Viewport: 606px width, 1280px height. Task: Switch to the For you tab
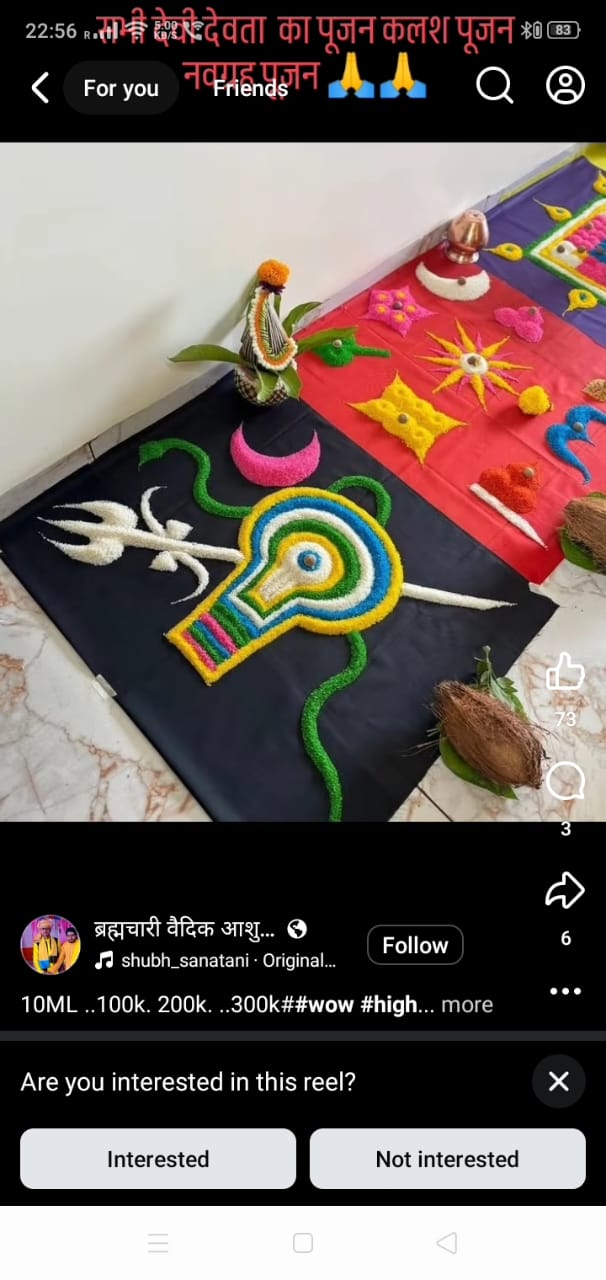pyautogui.click(x=121, y=88)
